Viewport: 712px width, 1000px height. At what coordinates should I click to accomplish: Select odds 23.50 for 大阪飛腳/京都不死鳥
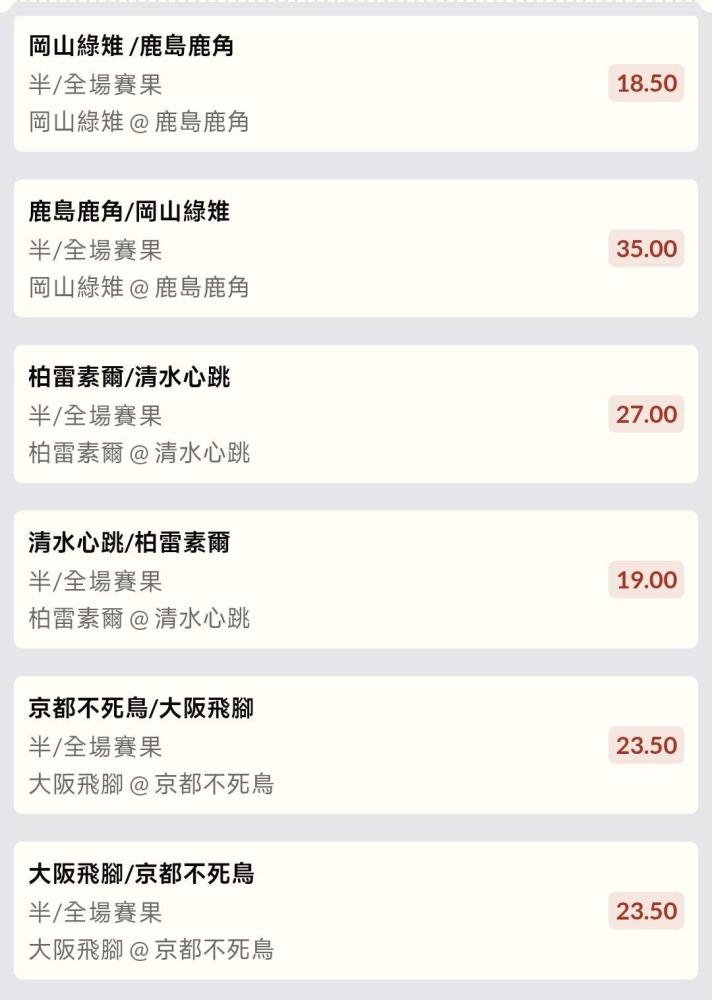coord(646,911)
